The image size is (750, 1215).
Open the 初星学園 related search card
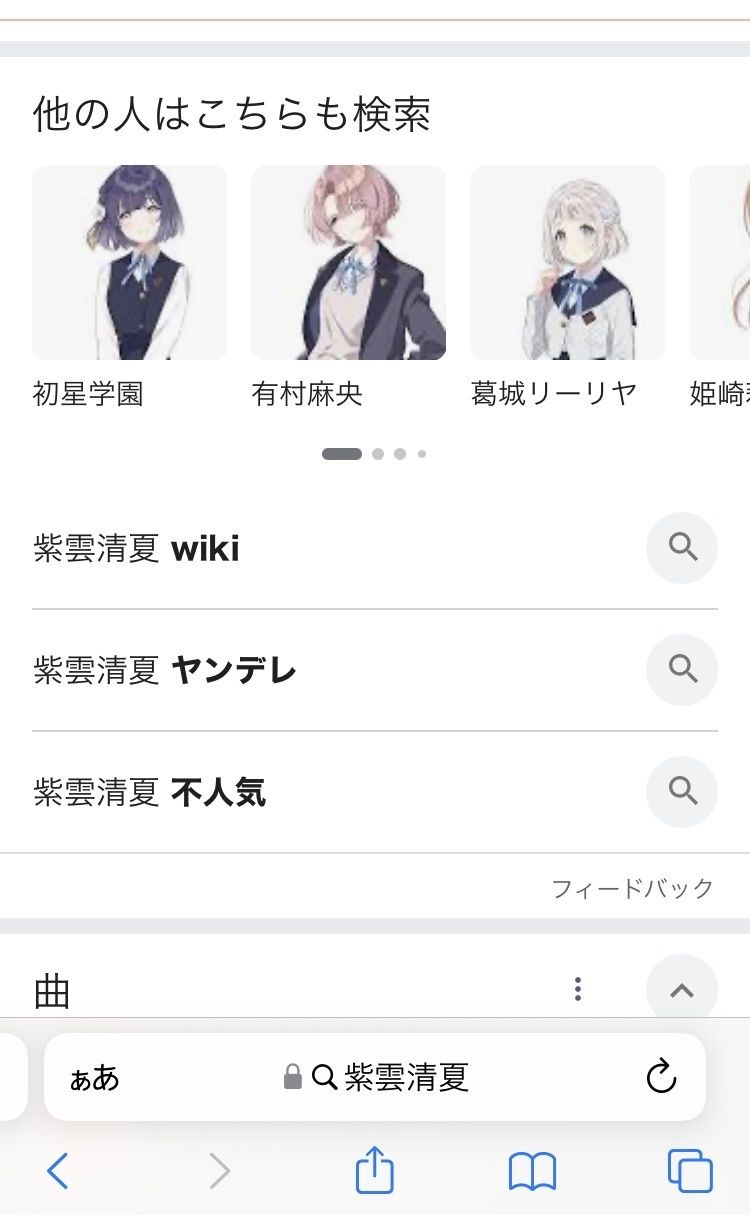tap(129, 285)
